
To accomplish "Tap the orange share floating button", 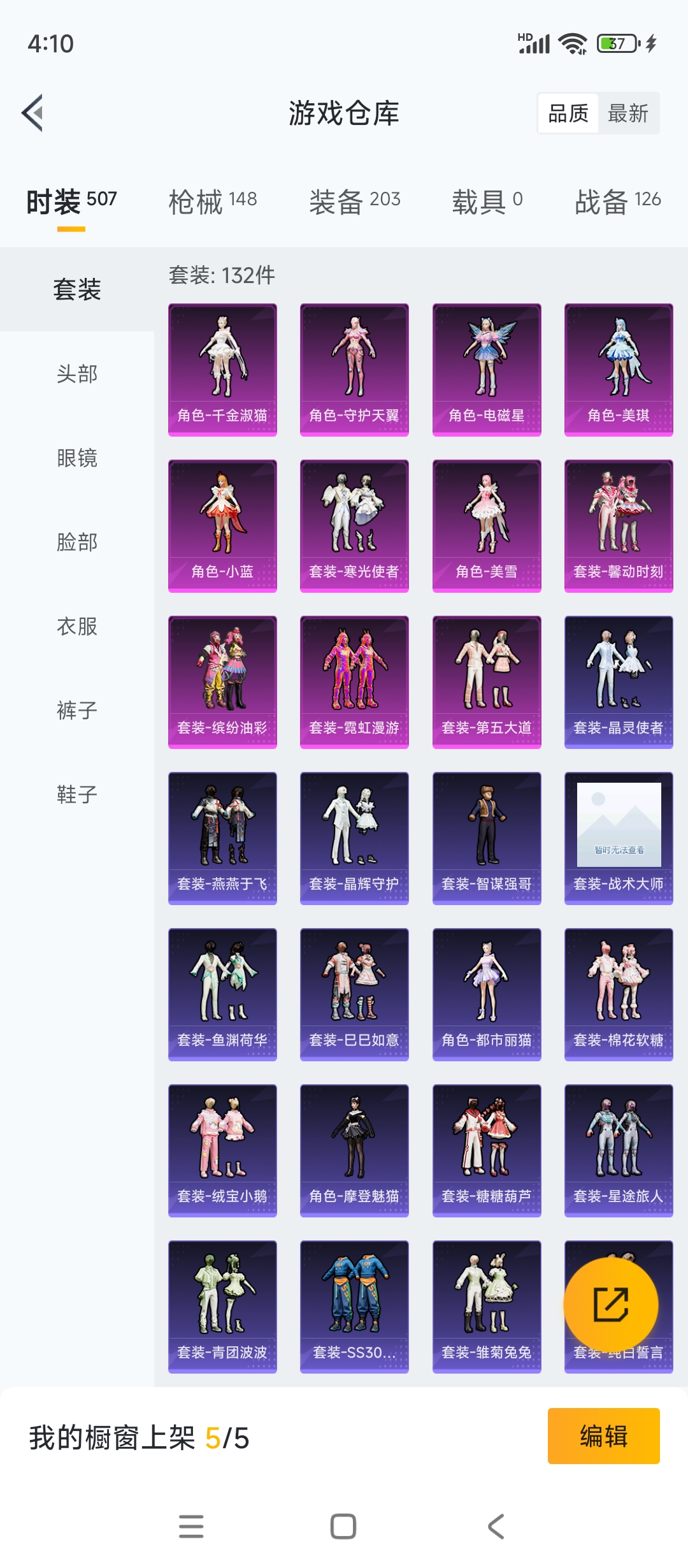I will point(611,1305).
